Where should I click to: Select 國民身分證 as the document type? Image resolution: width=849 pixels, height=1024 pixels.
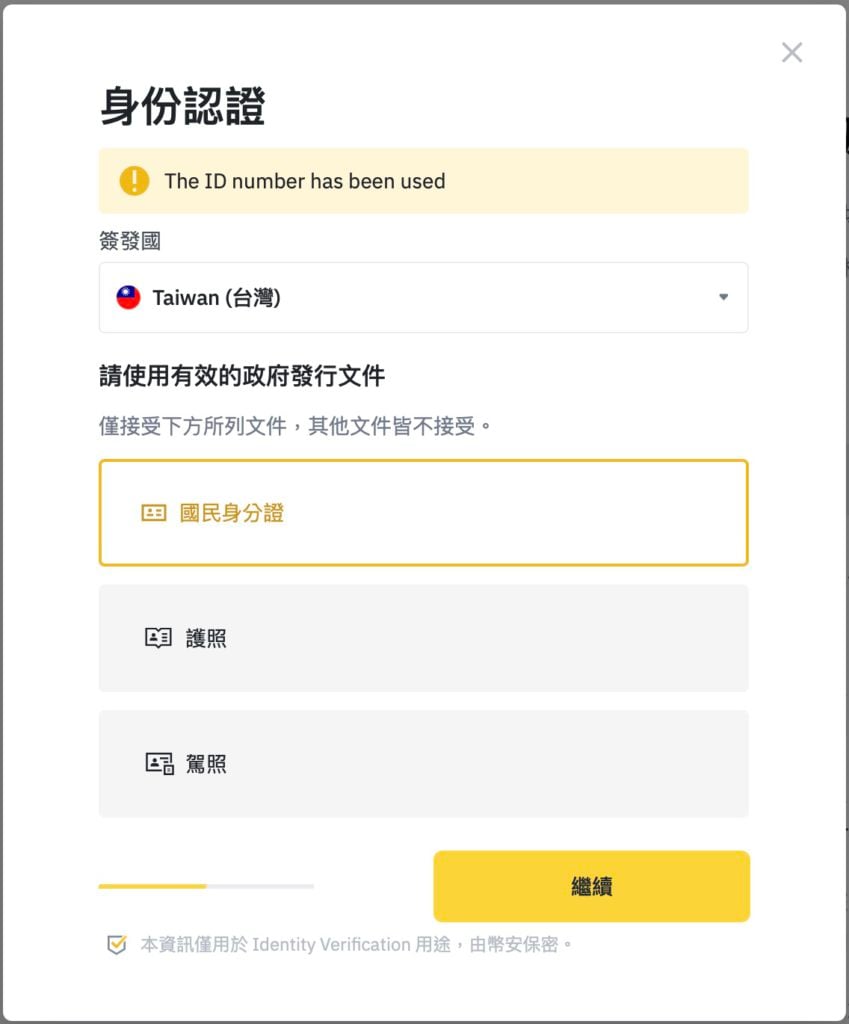423,513
